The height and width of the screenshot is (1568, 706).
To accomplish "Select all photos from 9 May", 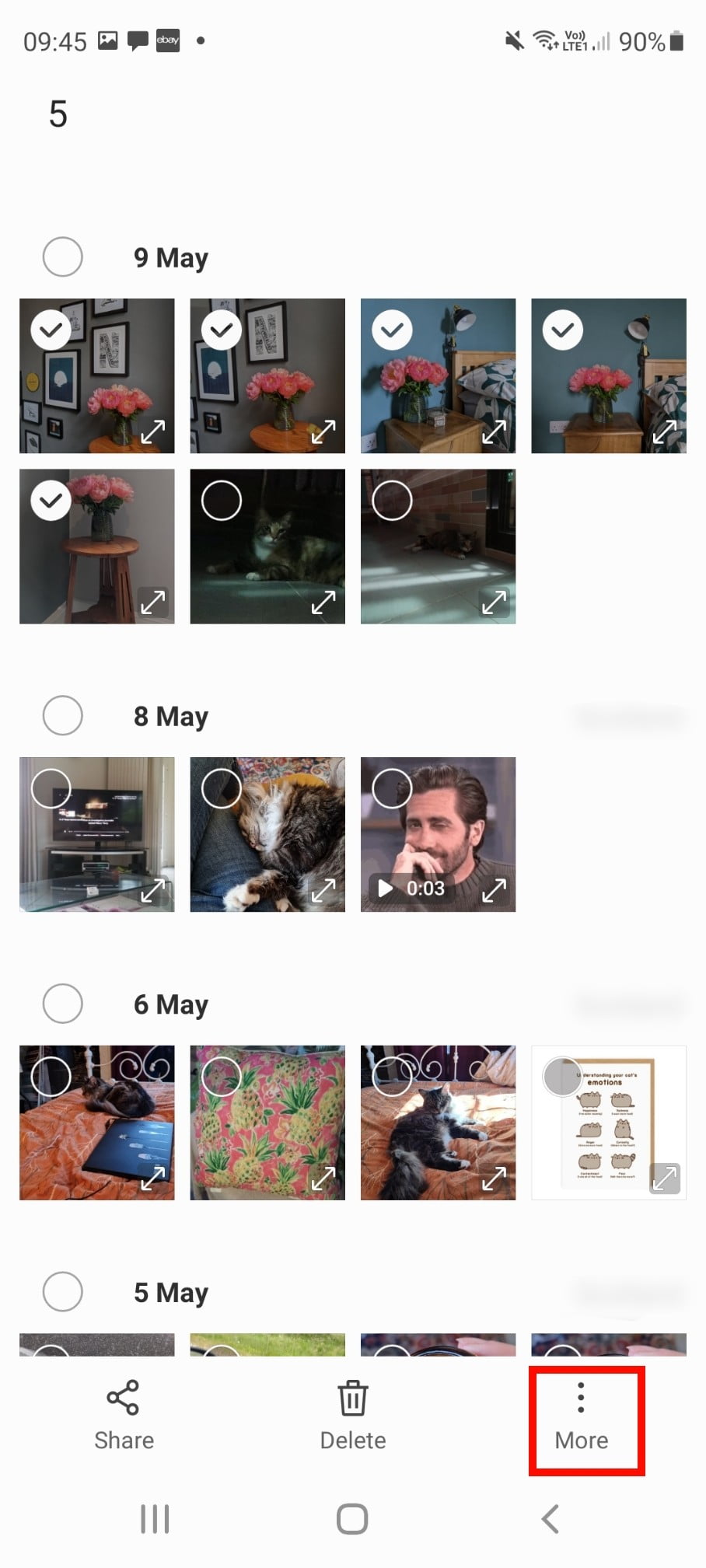I will pyautogui.click(x=62, y=257).
